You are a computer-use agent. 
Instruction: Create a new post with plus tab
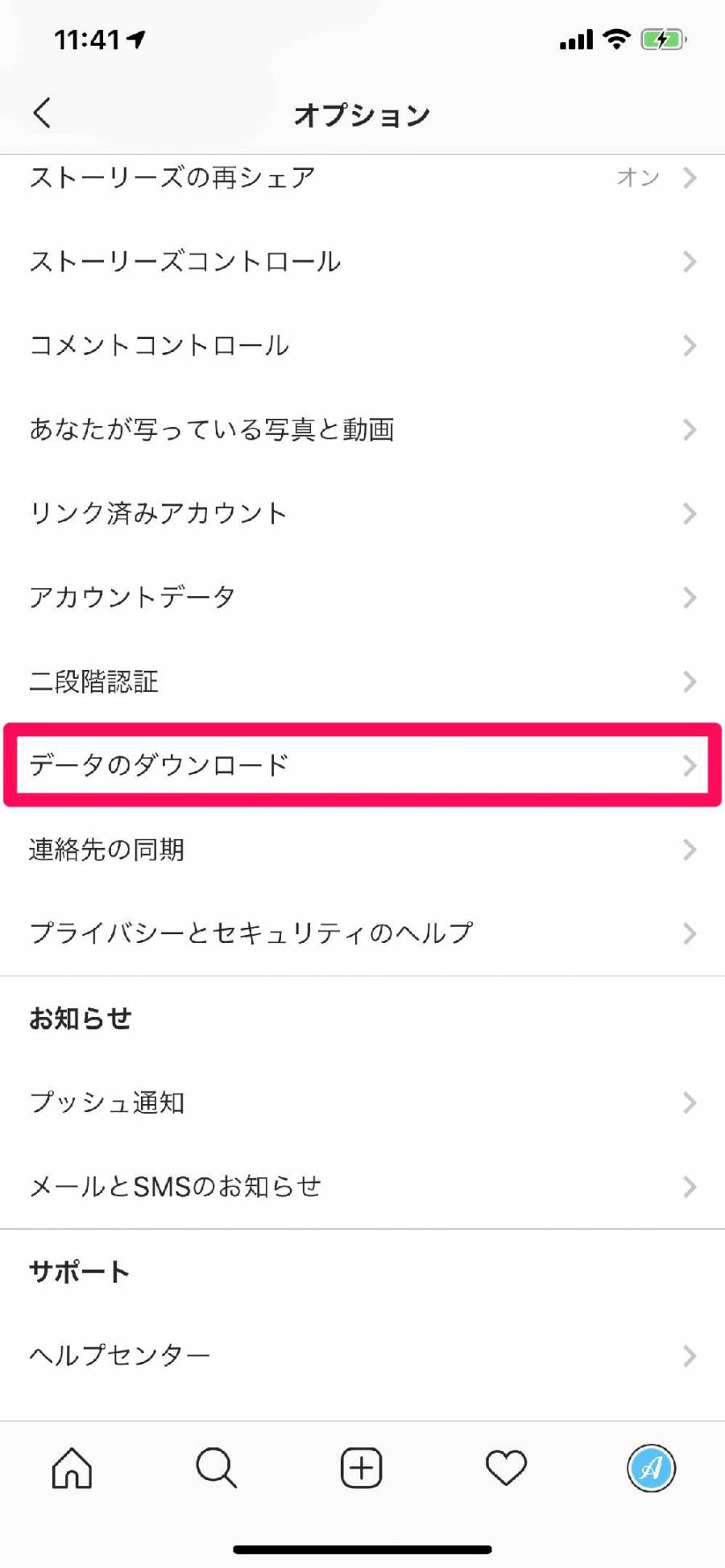coord(362,1467)
